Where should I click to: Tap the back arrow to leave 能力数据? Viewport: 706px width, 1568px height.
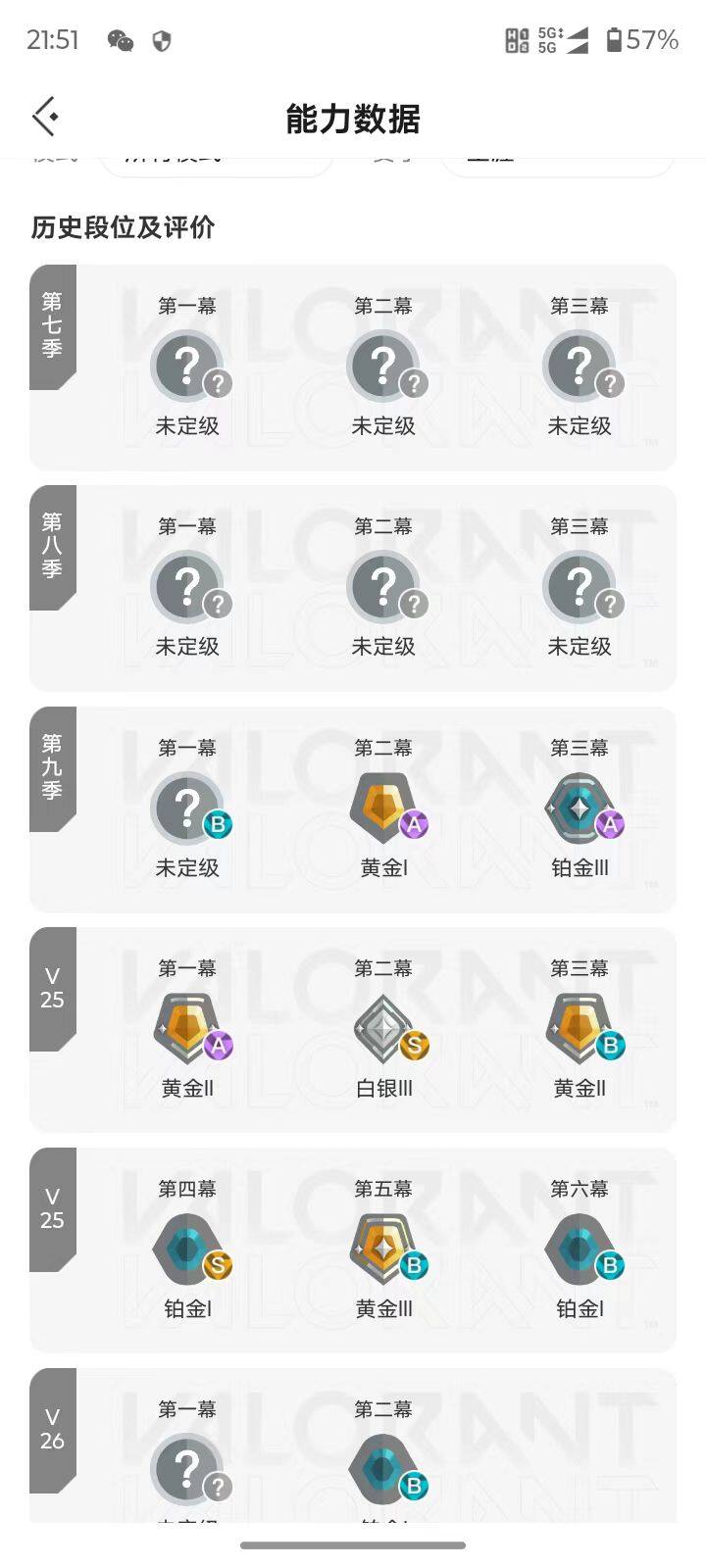(43, 116)
